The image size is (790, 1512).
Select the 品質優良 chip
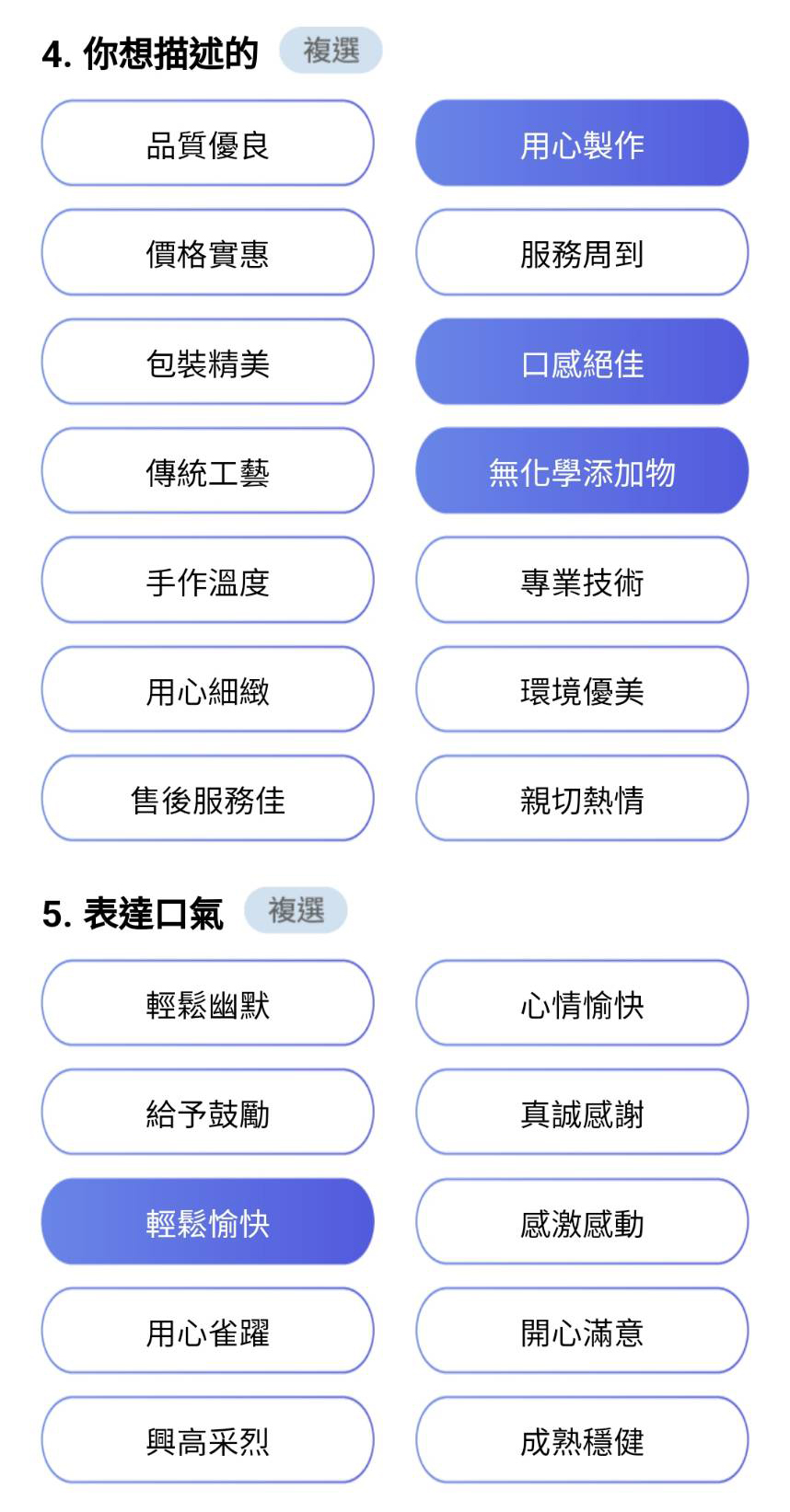[x=207, y=144]
